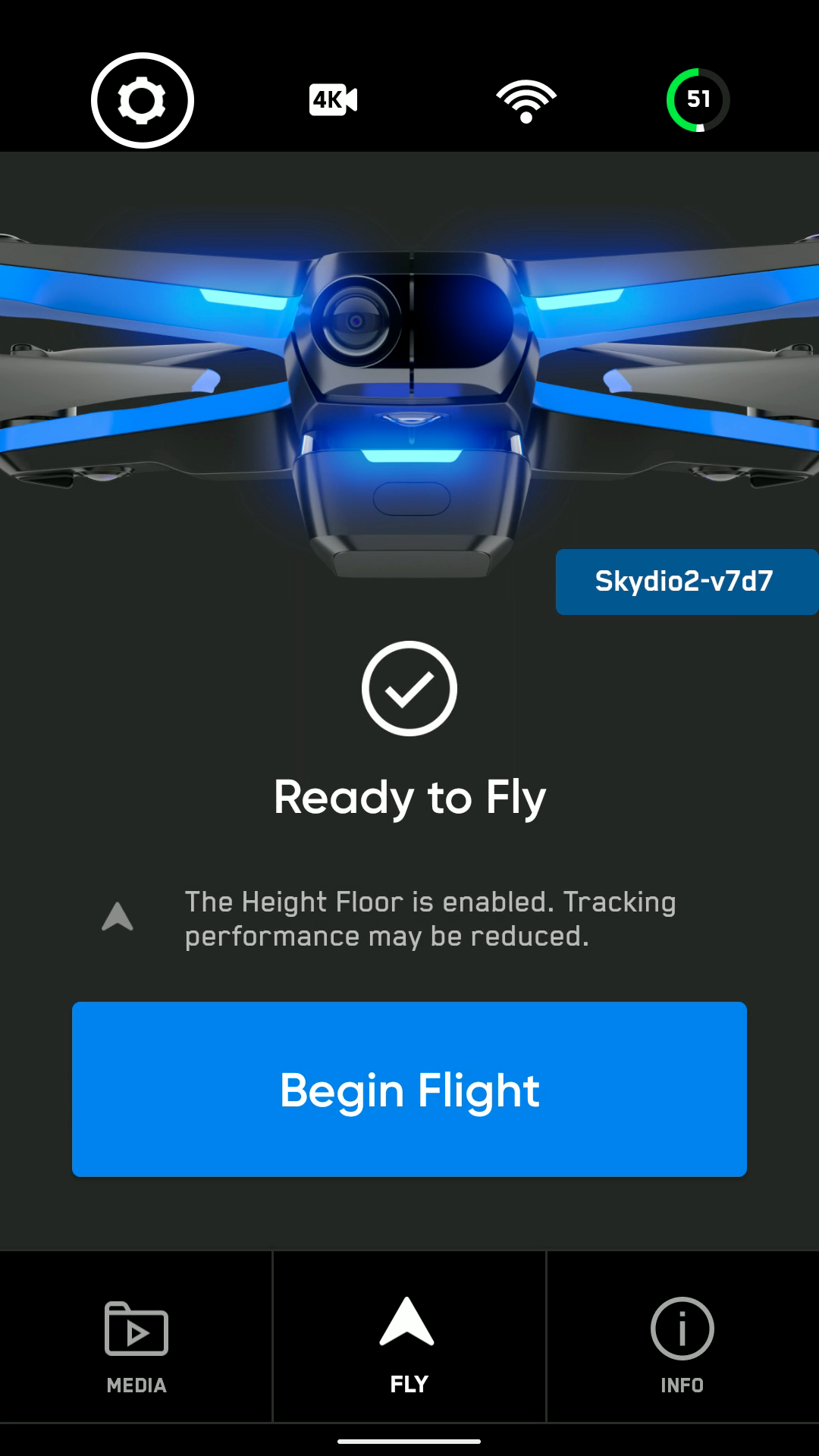Tap the Skydio2-v7d7 drone label
The height and width of the screenshot is (1456, 819).
[x=685, y=582]
